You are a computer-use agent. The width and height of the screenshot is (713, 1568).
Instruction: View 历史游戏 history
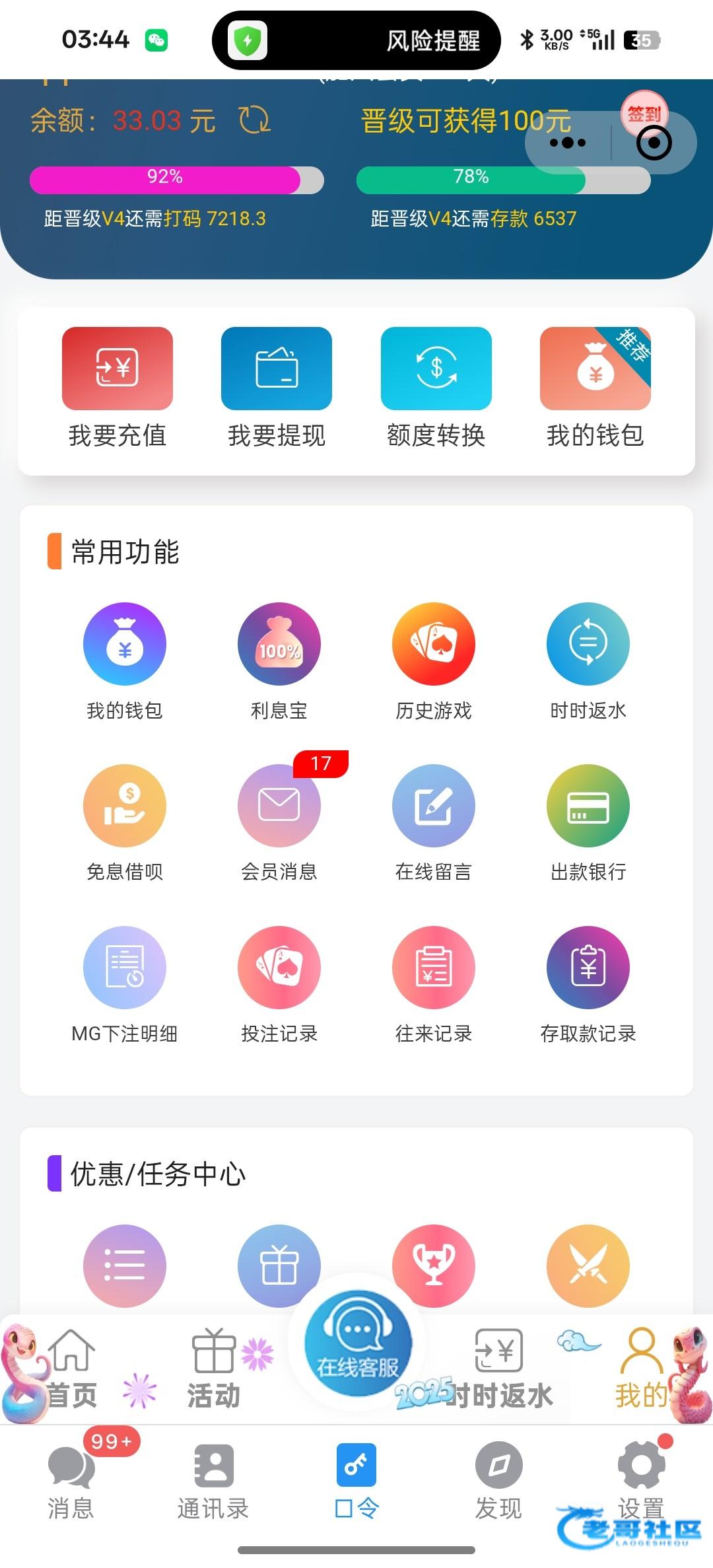click(433, 660)
